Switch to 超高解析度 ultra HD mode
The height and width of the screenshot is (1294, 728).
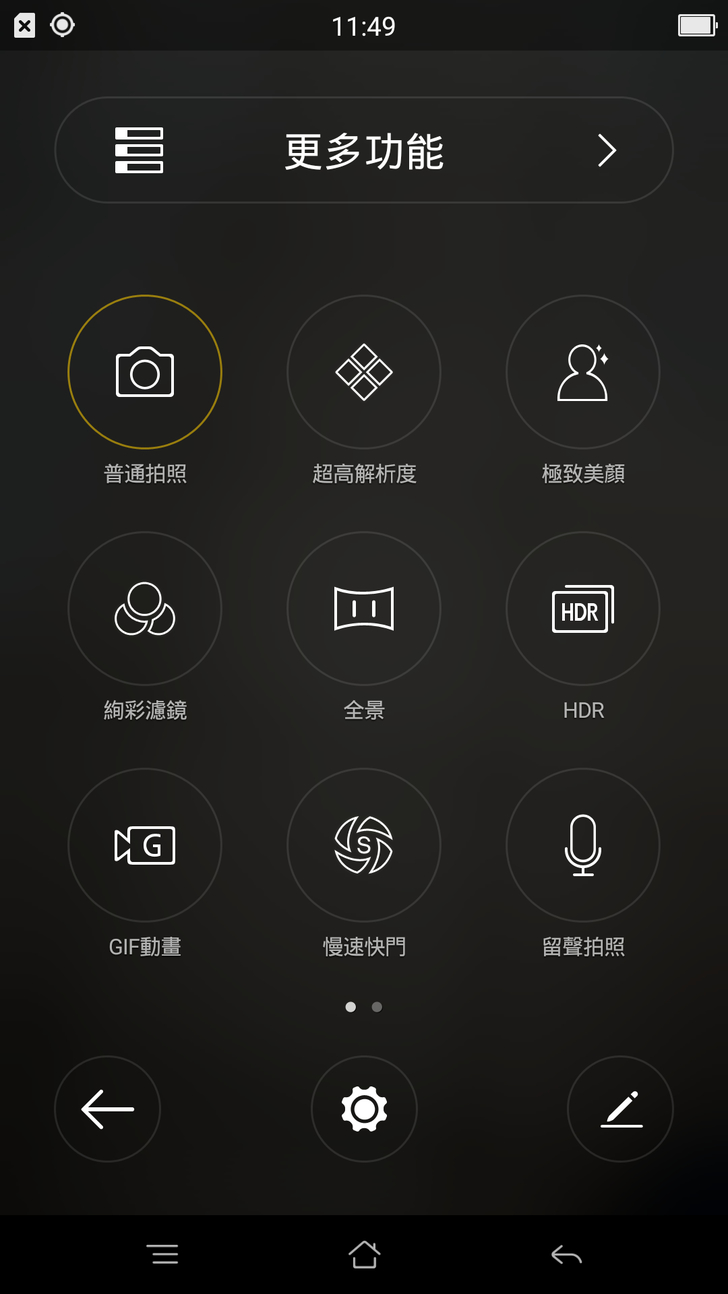(x=364, y=372)
